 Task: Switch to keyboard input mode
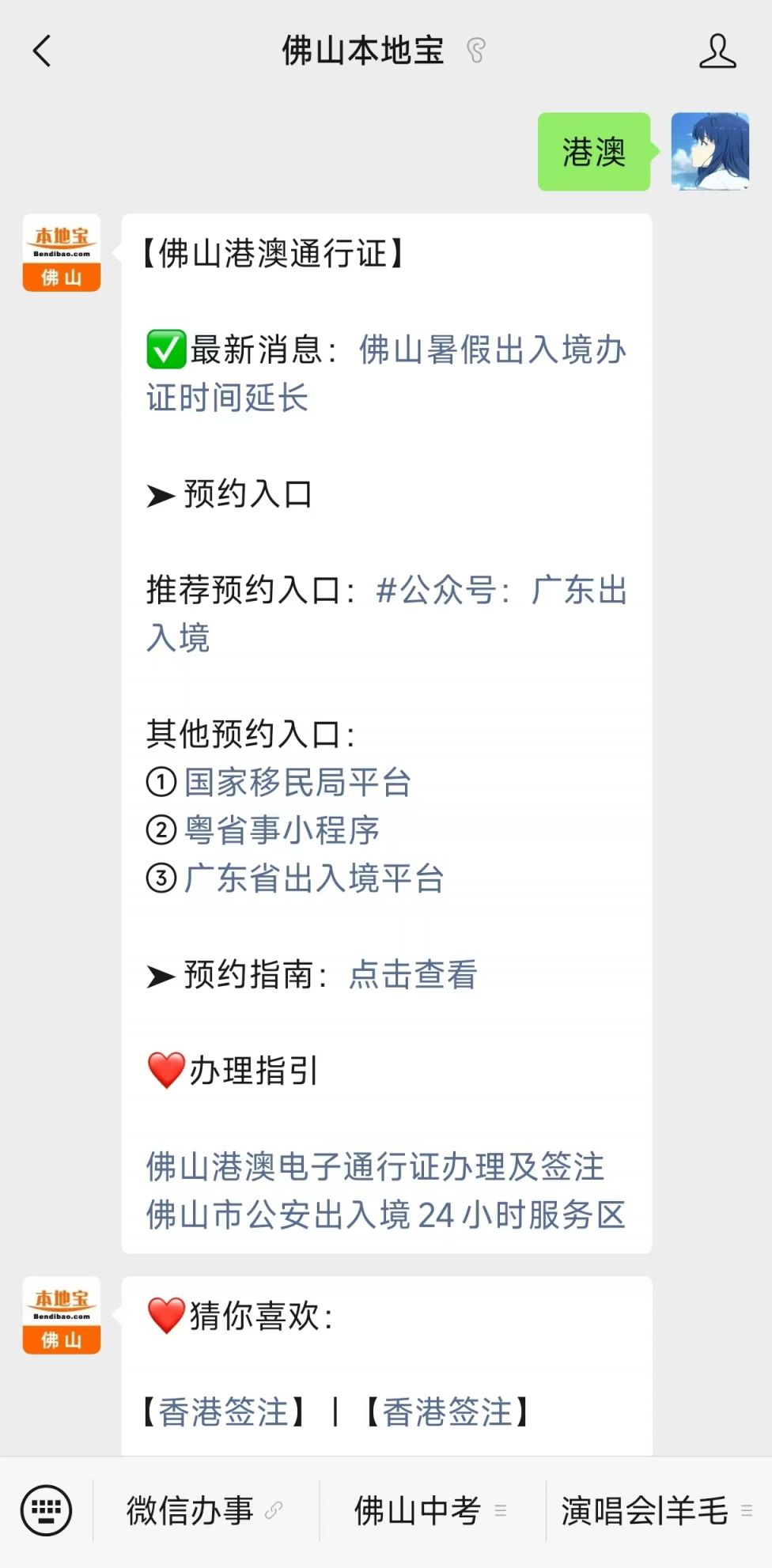46,1510
